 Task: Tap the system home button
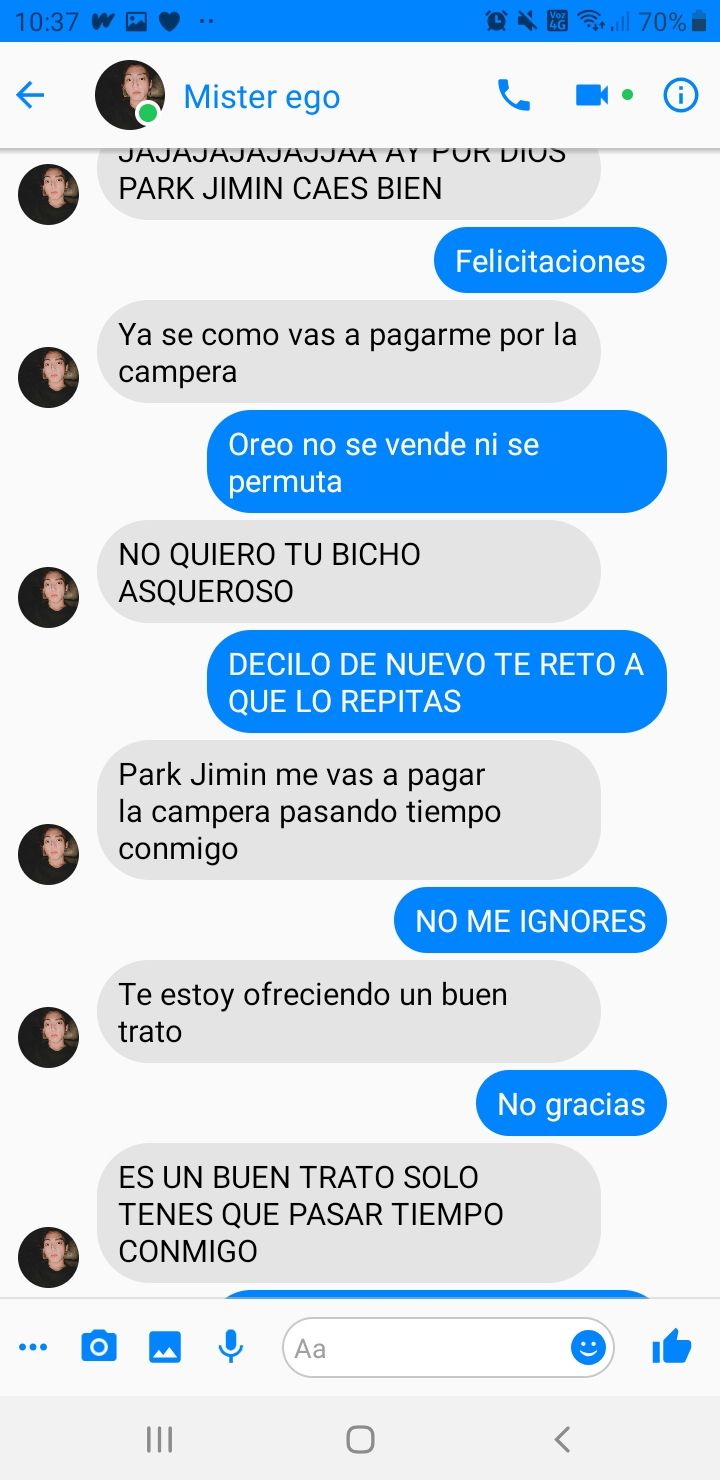[360, 1439]
